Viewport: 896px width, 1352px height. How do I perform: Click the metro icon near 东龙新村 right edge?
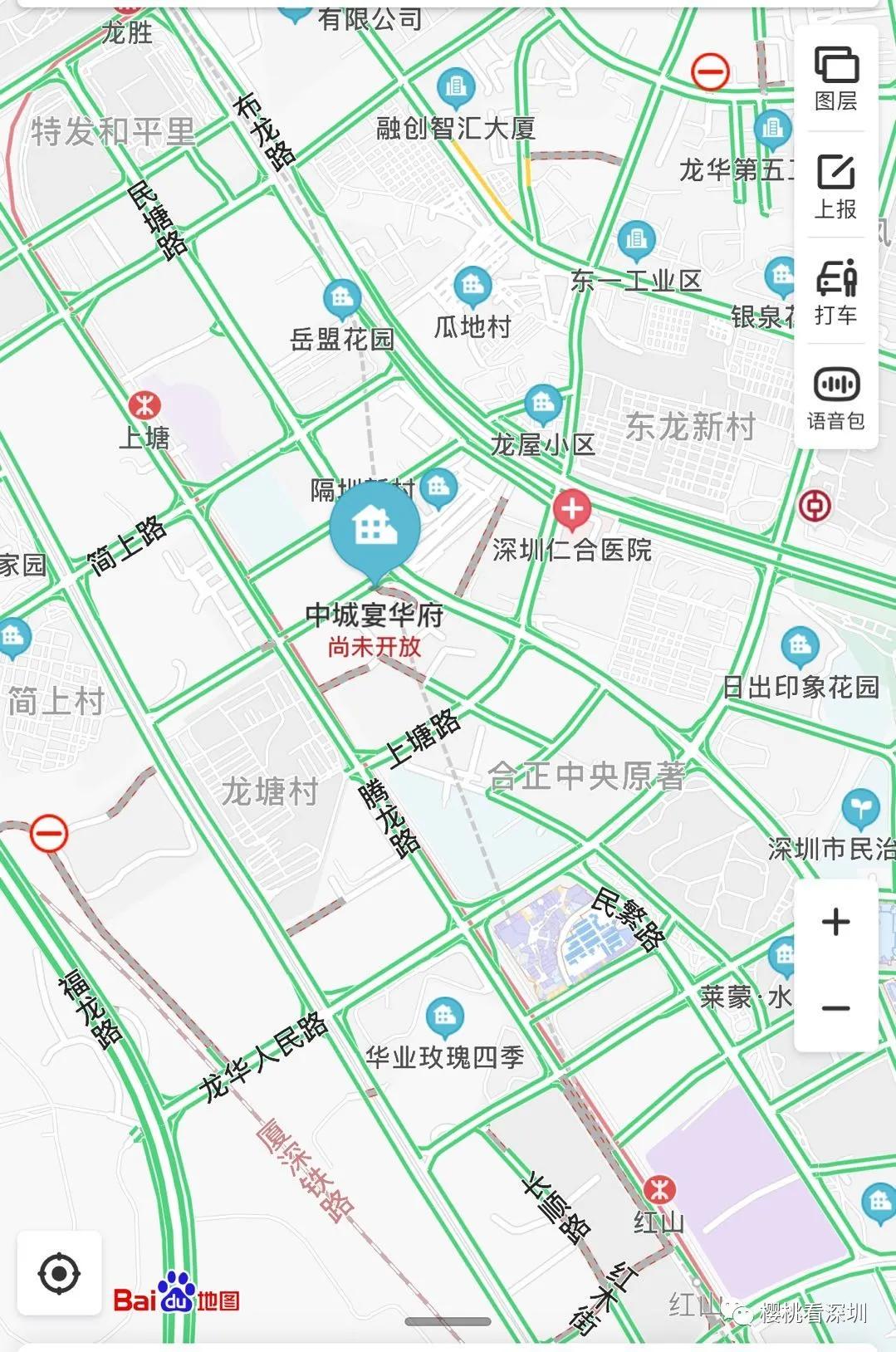[x=815, y=502]
